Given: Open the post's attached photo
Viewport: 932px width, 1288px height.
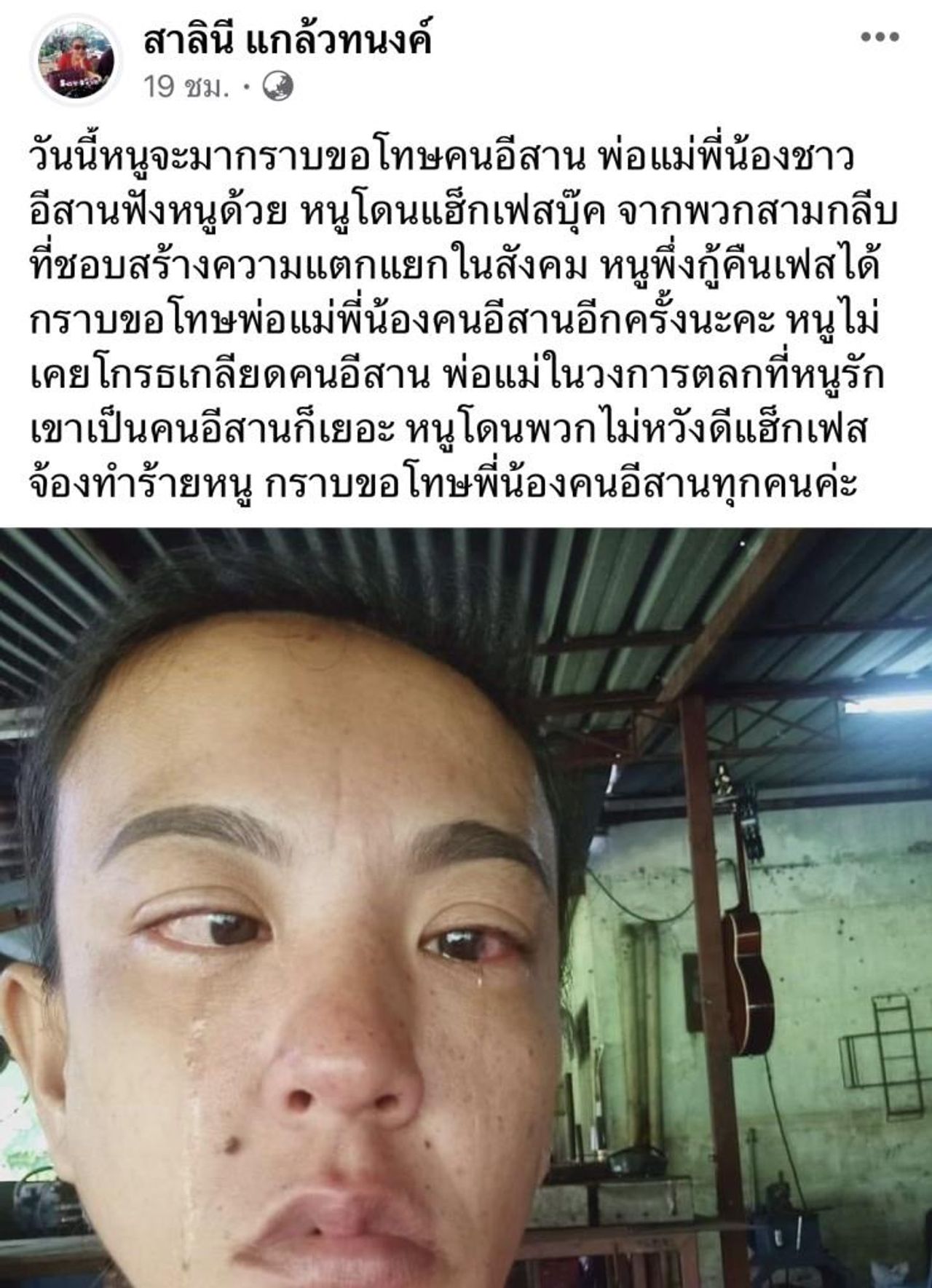Looking at the screenshot, I should coord(466,906).
